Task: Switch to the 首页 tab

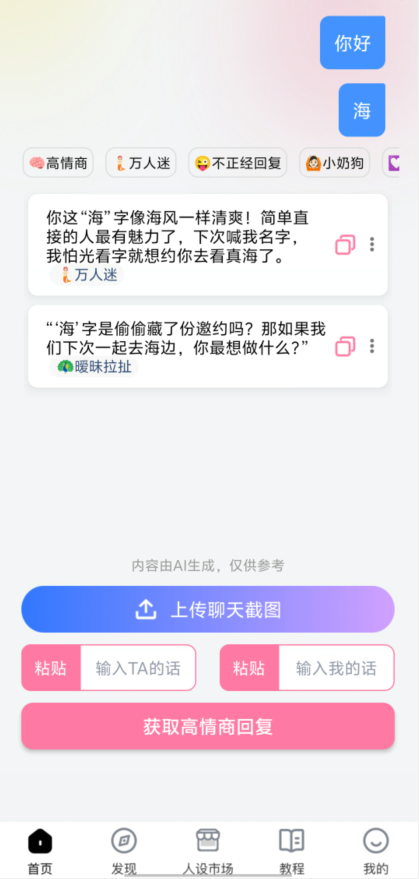Action: tap(40, 851)
